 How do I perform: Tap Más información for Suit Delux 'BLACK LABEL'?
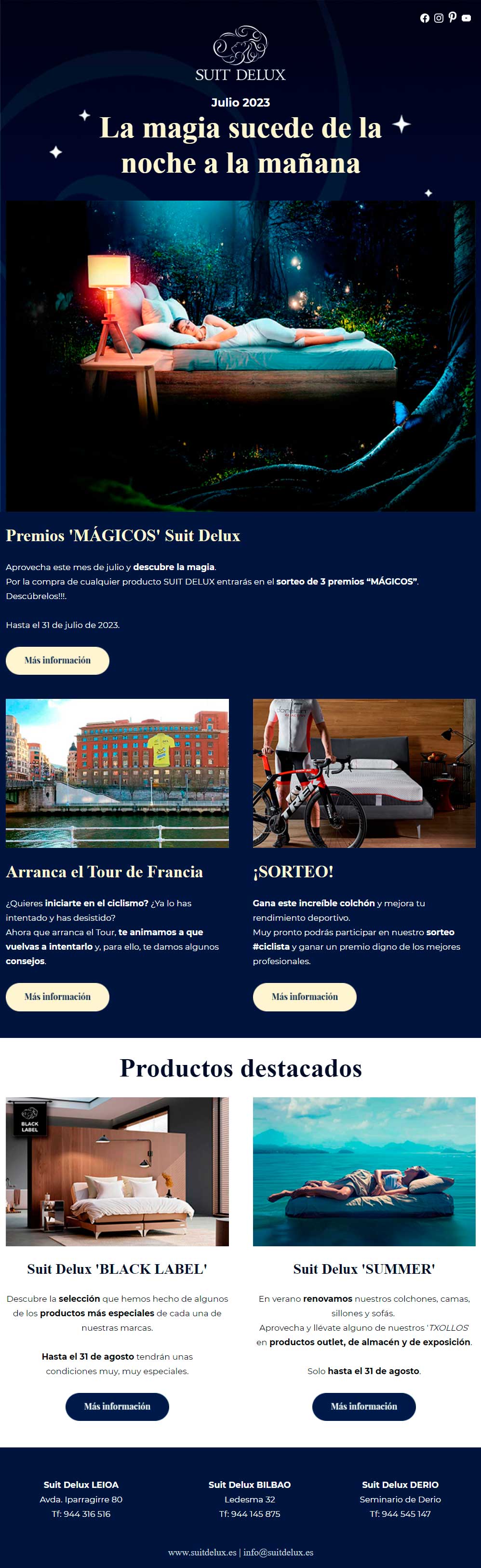pyautogui.click(x=118, y=1406)
